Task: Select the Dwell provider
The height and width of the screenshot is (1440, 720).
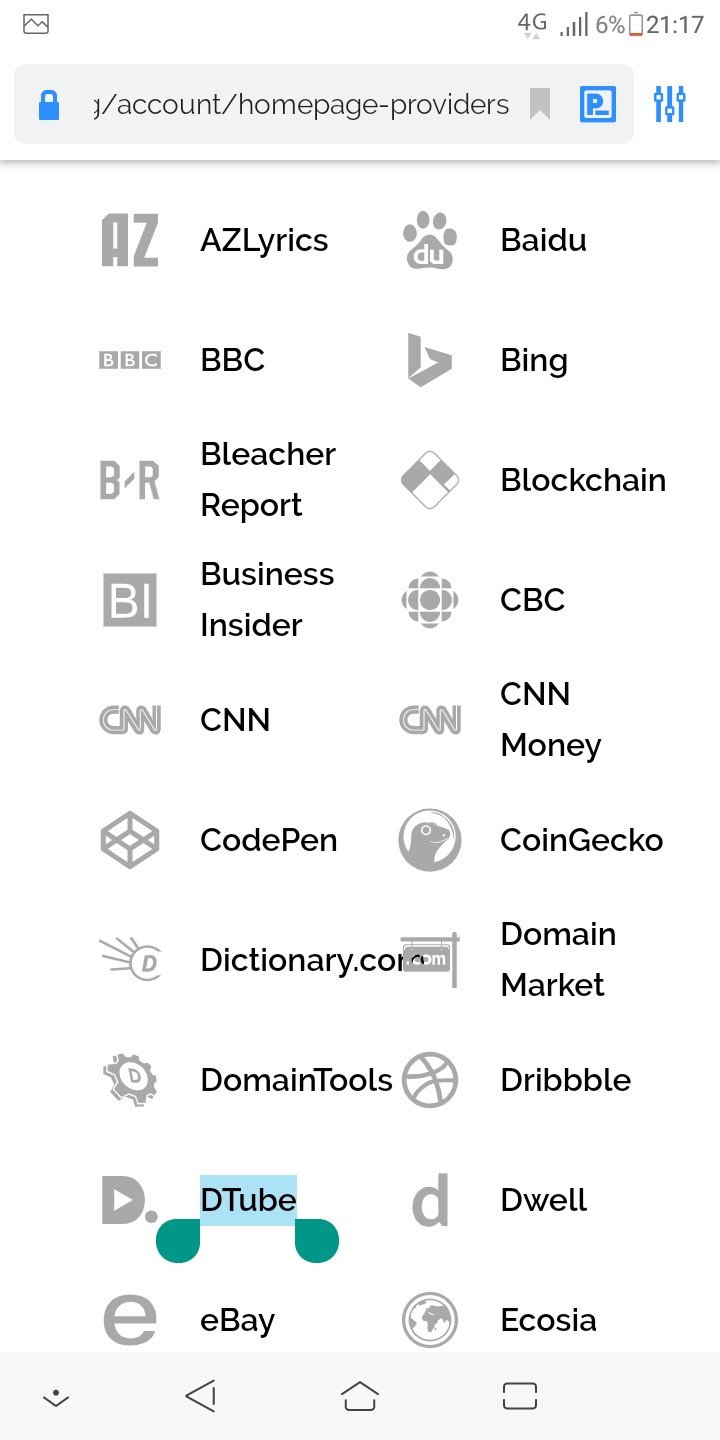Action: [543, 1200]
